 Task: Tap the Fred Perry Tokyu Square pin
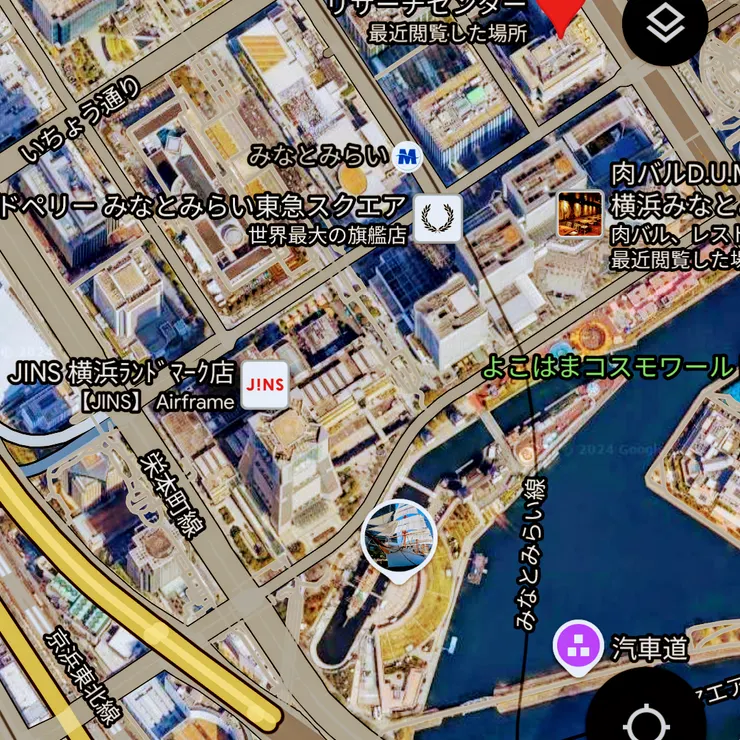(438, 217)
